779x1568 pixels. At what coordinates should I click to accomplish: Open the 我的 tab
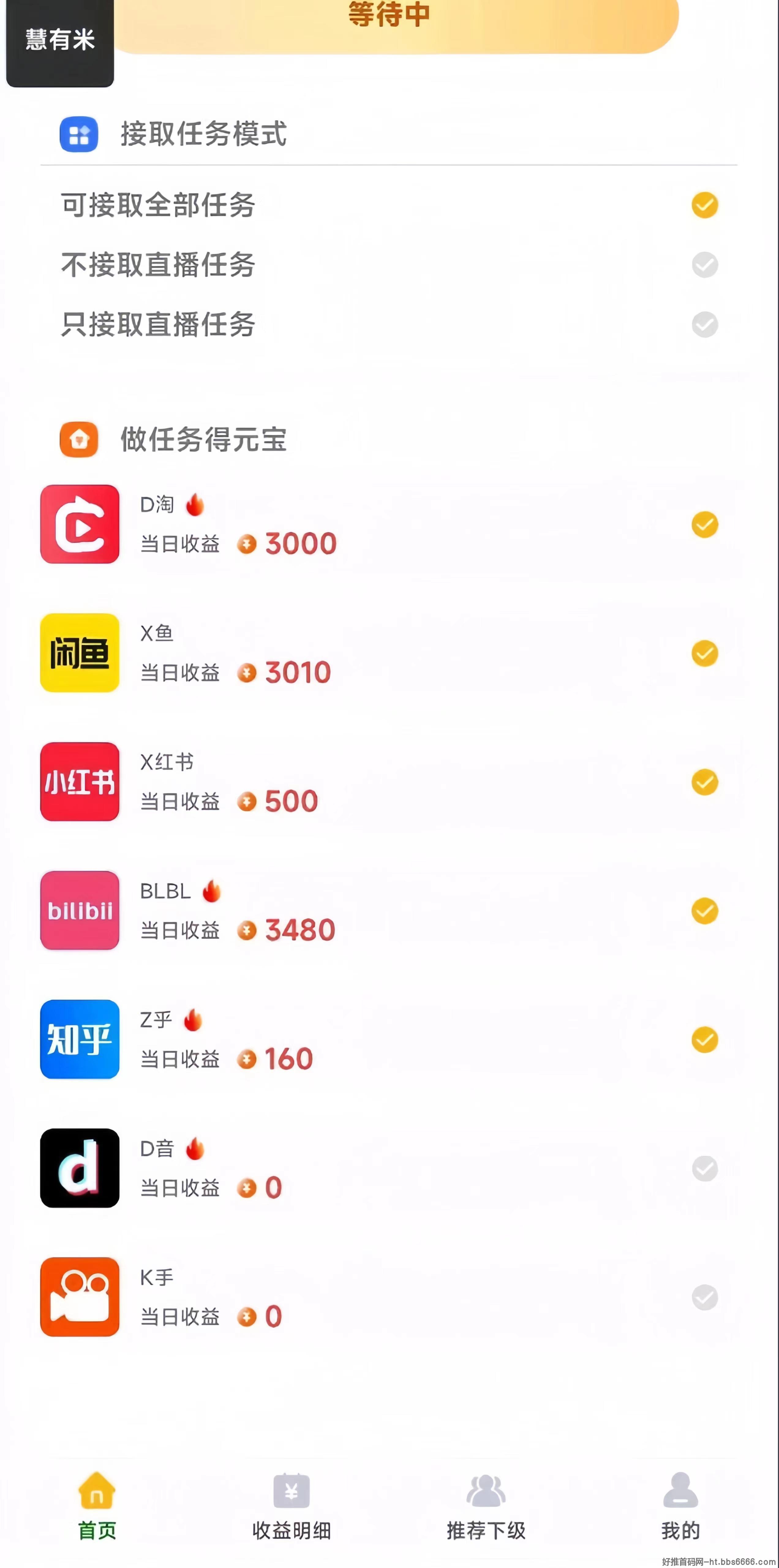(x=680, y=1505)
